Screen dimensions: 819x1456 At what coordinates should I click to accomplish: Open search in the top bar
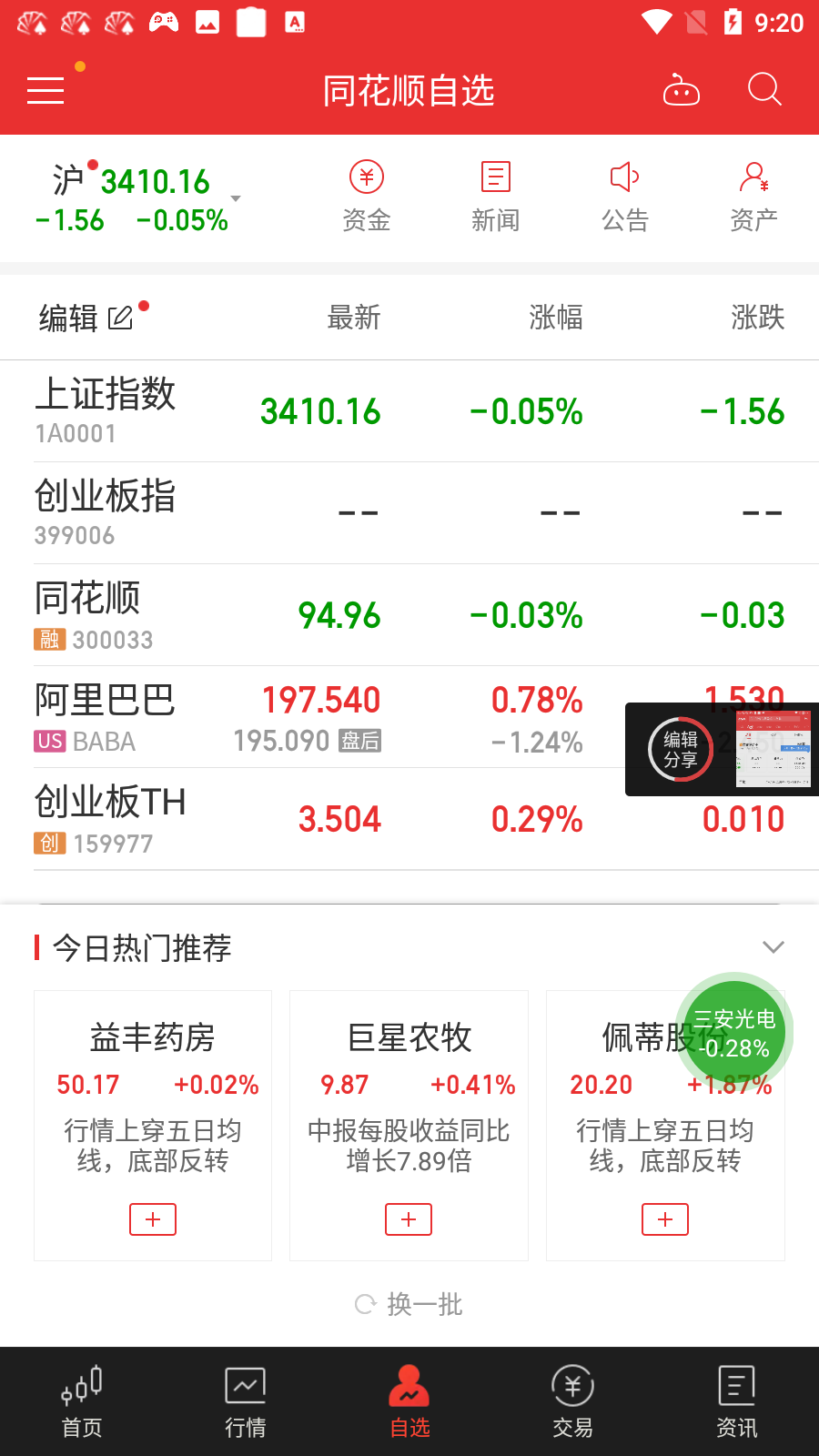pyautogui.click(x=764, y=90)
